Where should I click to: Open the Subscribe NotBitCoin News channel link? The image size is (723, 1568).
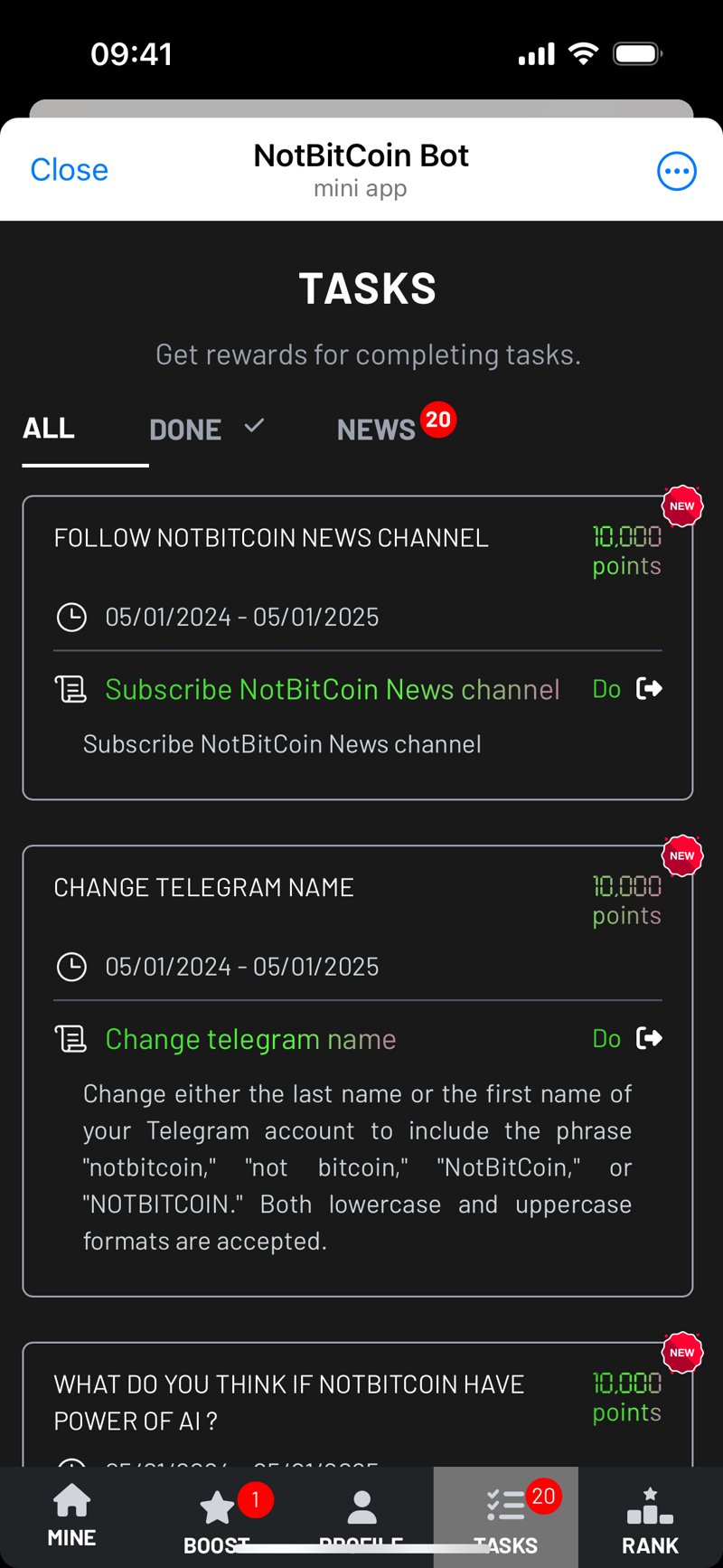pos(333,688)
